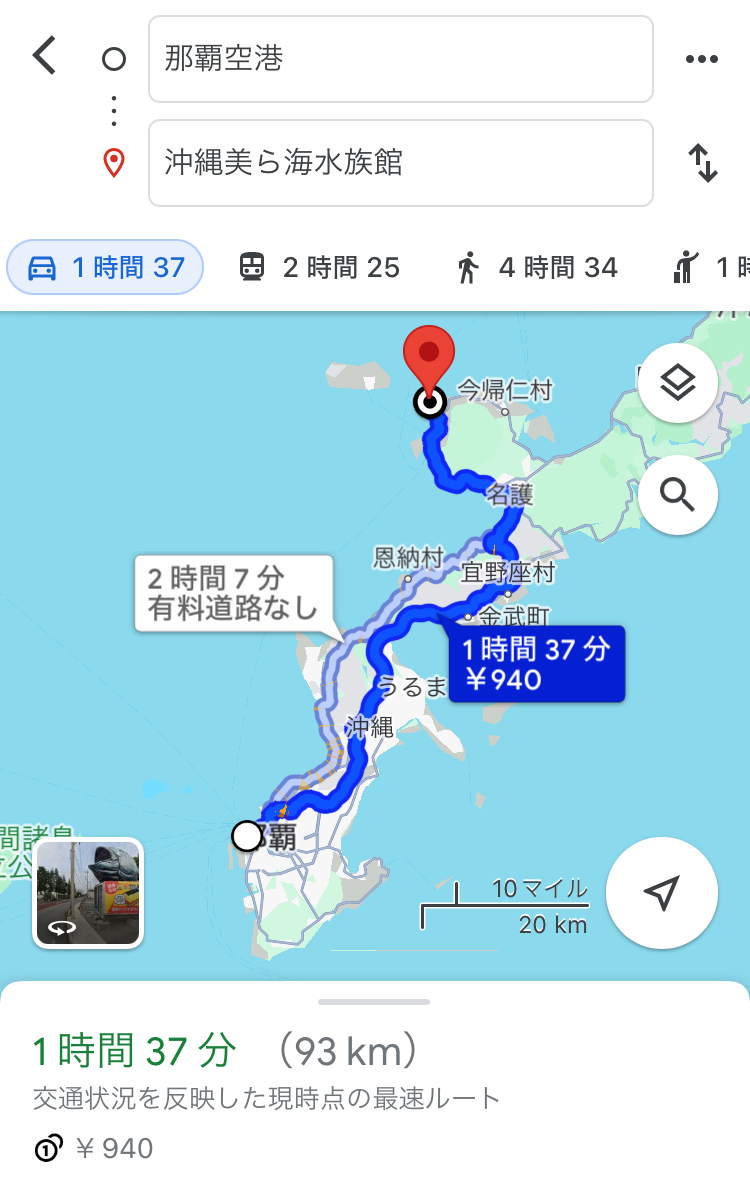Tap the 沖縄美ら海水族館 destination field
This screenshot has width=750, height=1186.
coord(400,163)
